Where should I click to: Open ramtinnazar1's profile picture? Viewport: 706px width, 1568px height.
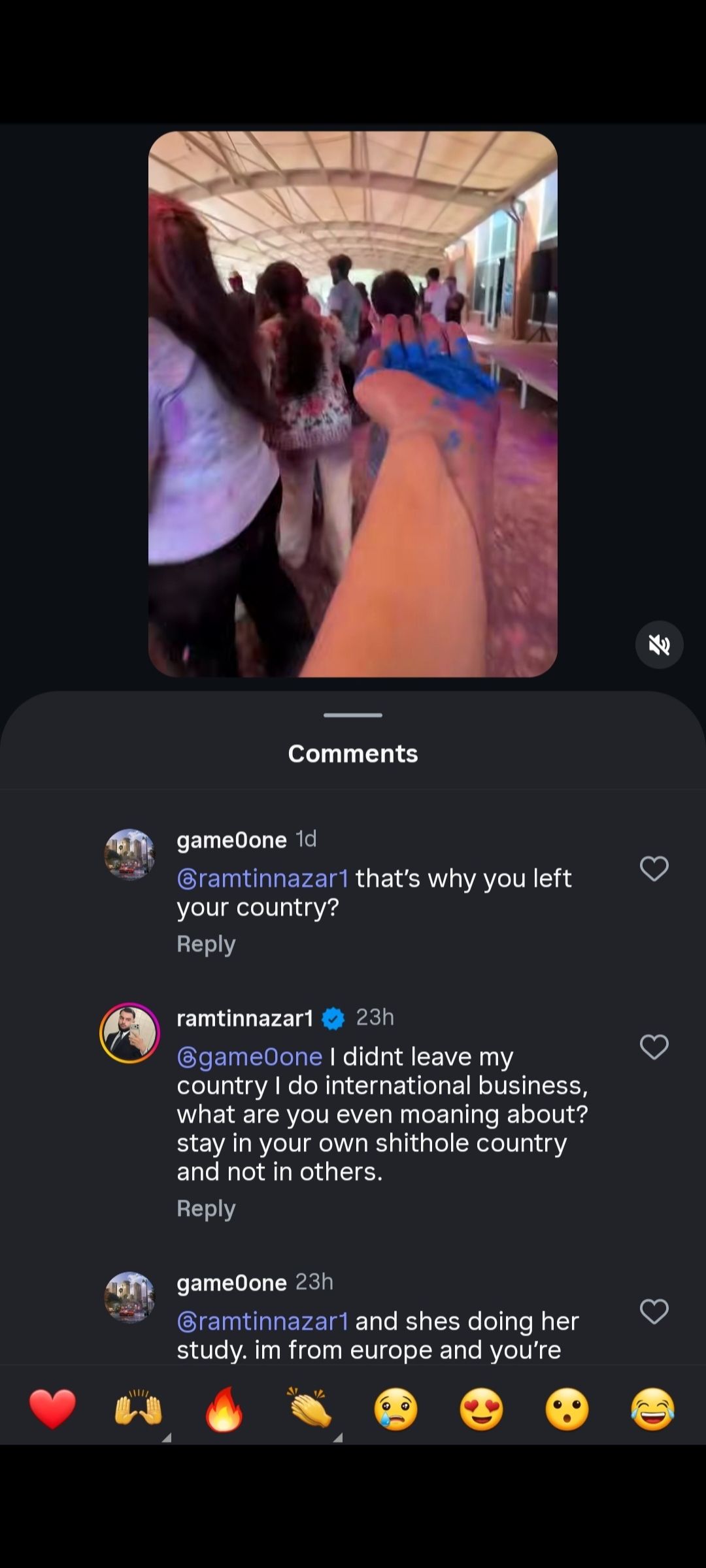pyautogui.click(x=129, y=1033)
